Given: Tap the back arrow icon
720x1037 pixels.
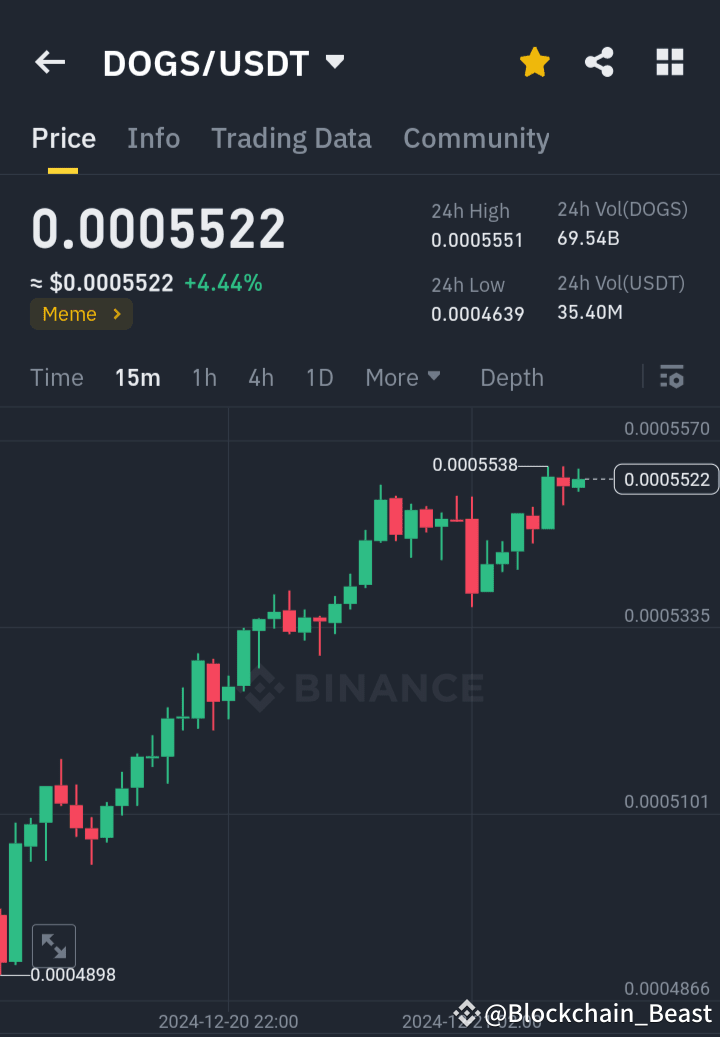Looking at the screenshot, I should pyautogui.click(x=49, y=62).
